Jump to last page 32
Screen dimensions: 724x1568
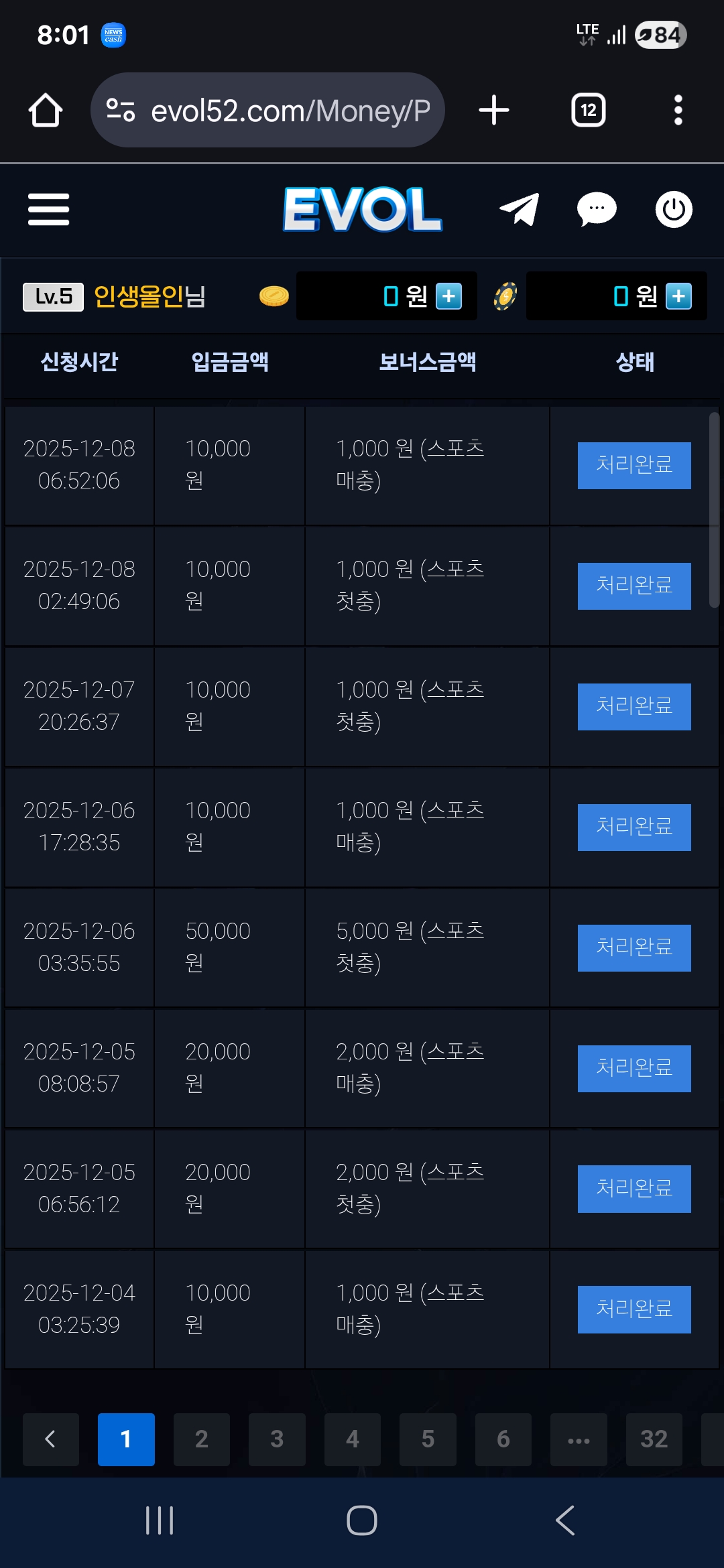[x=654, y=1439]
